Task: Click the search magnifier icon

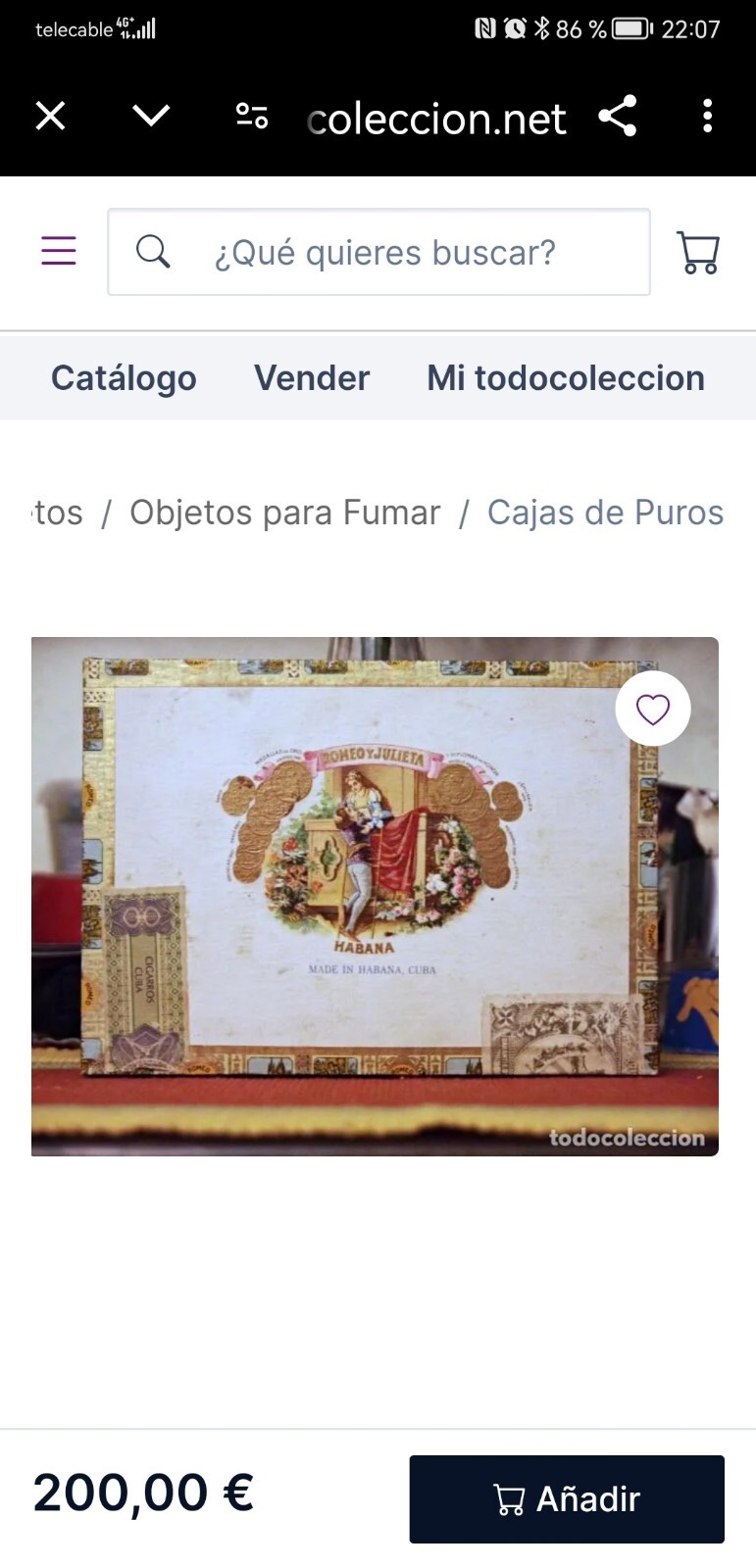Action: (152, 252)
